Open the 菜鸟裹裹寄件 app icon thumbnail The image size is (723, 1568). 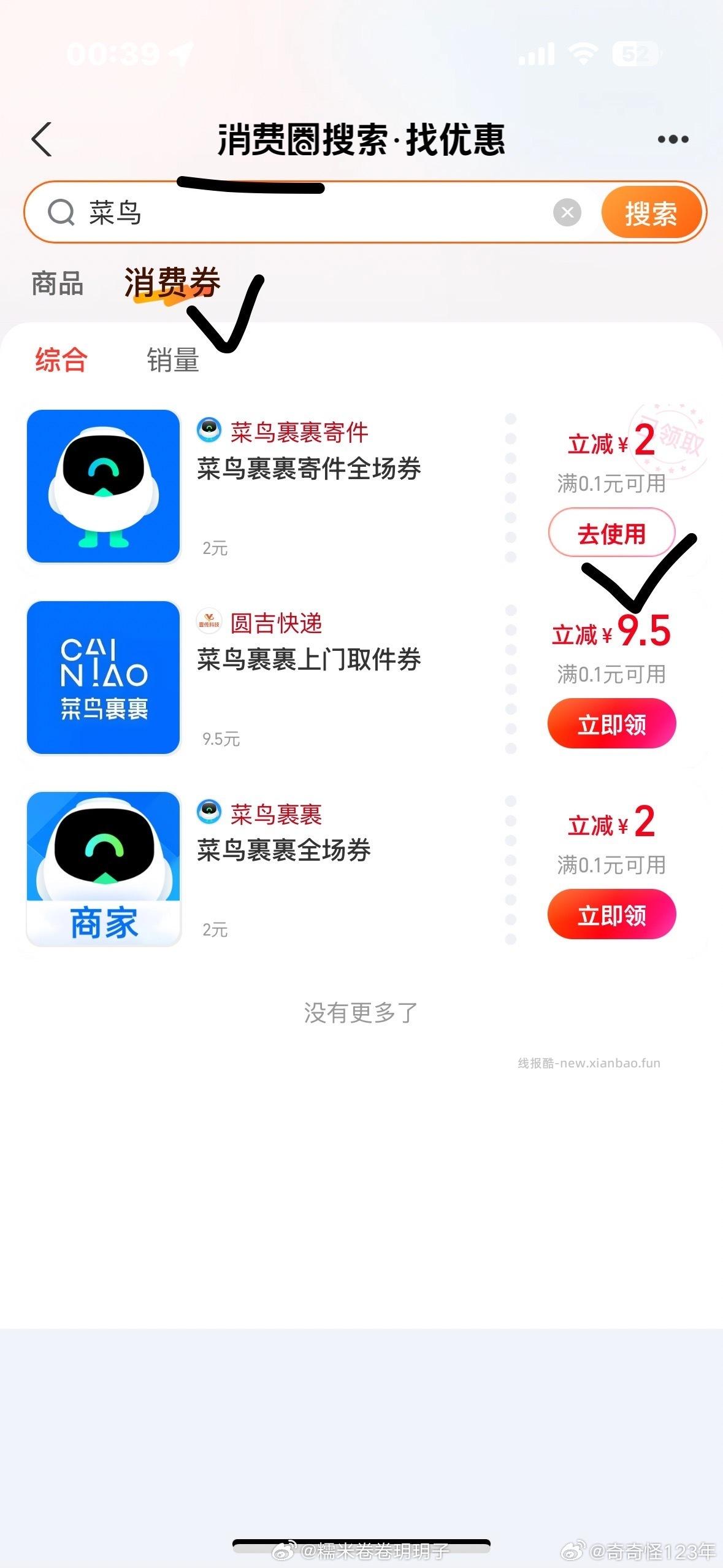(x=103, y=485)
